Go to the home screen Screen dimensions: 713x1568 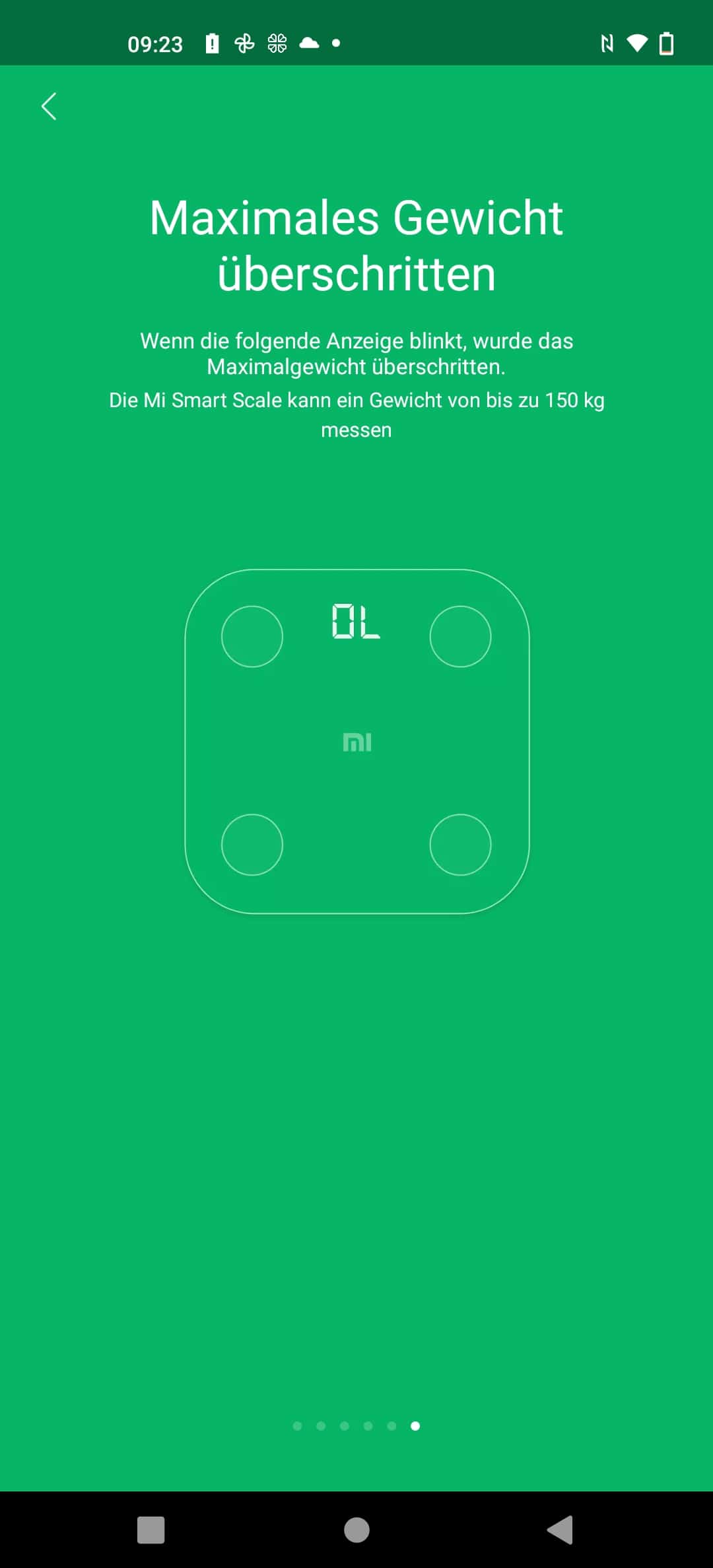[356, 1529]
